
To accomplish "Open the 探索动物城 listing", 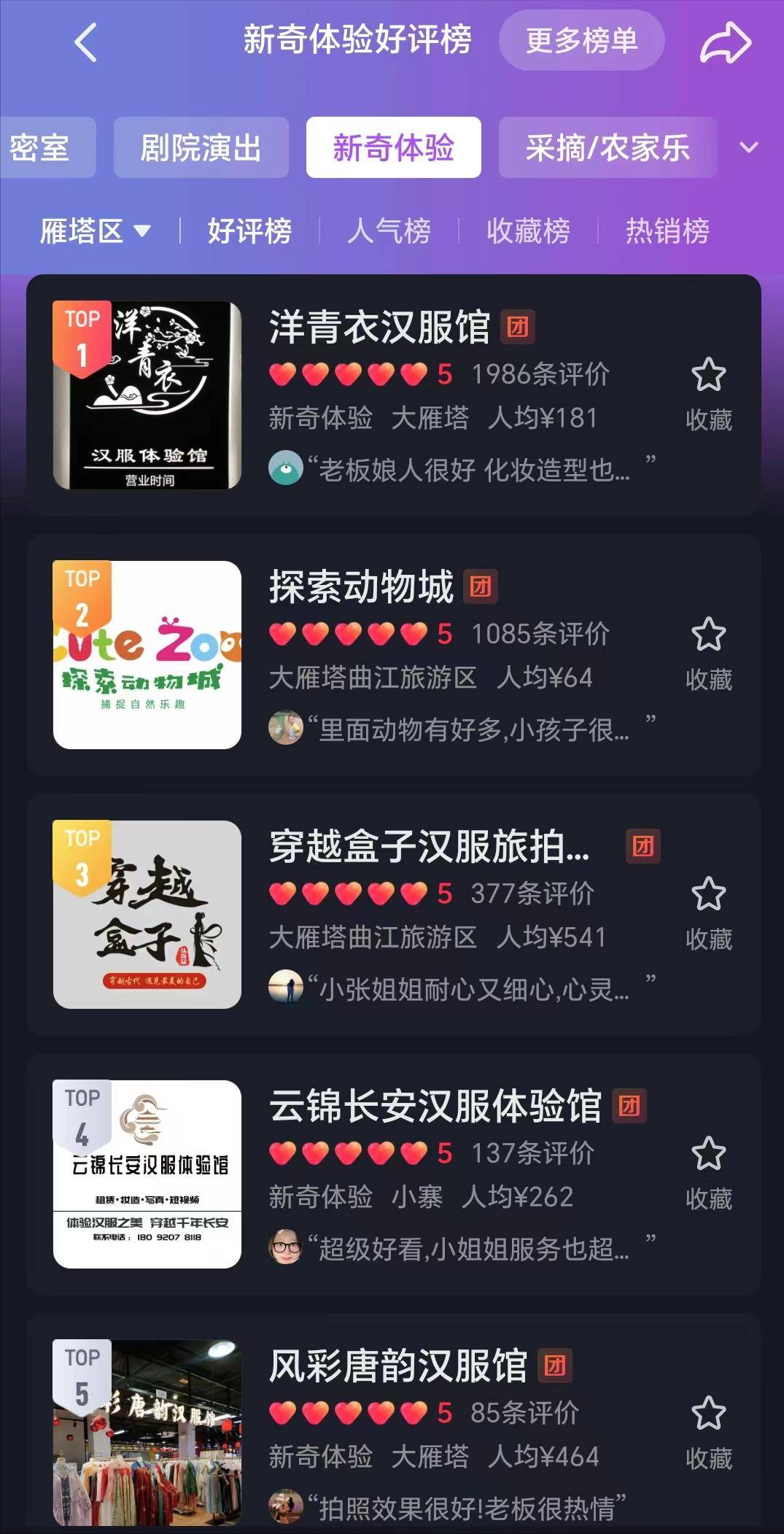I will pos(361,586).
